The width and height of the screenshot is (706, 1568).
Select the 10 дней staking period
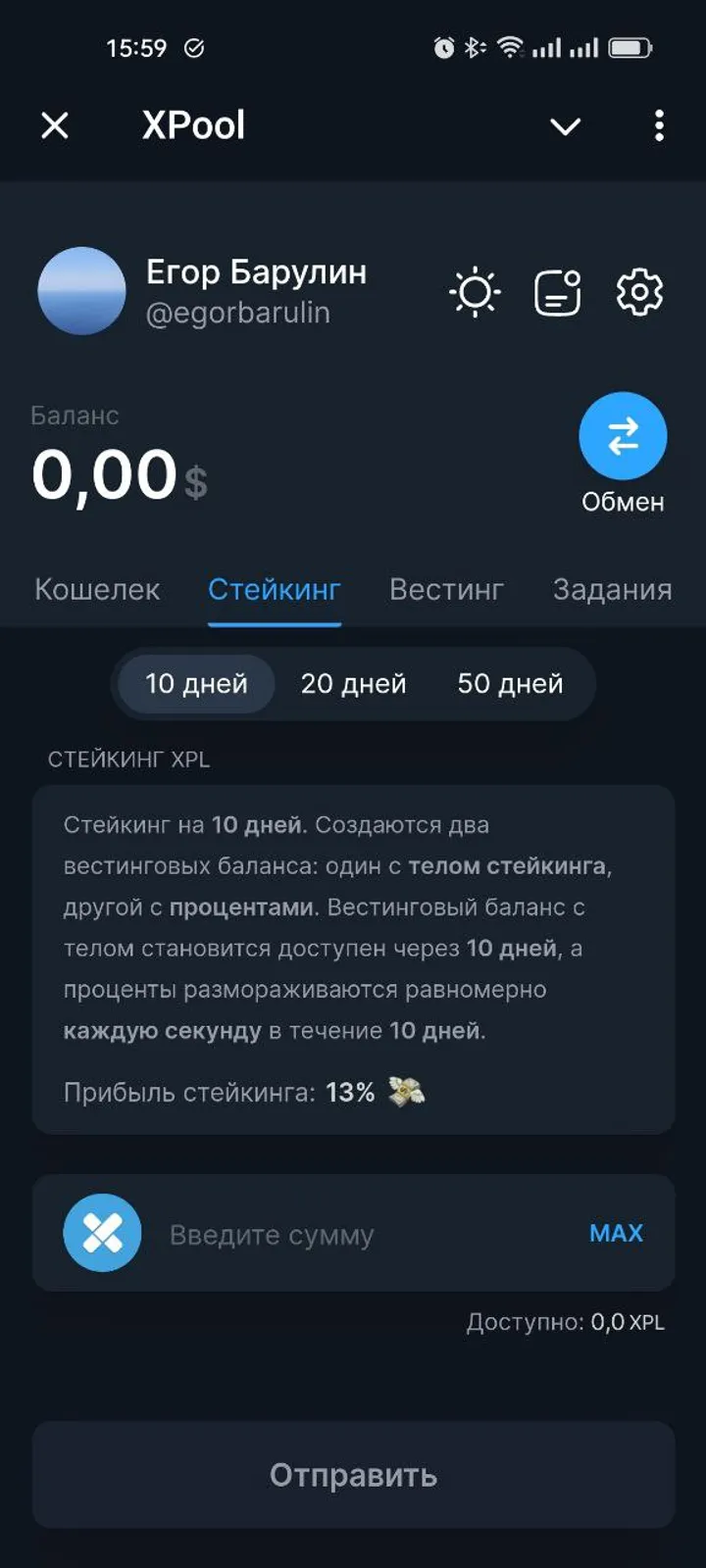click(193, 684)
